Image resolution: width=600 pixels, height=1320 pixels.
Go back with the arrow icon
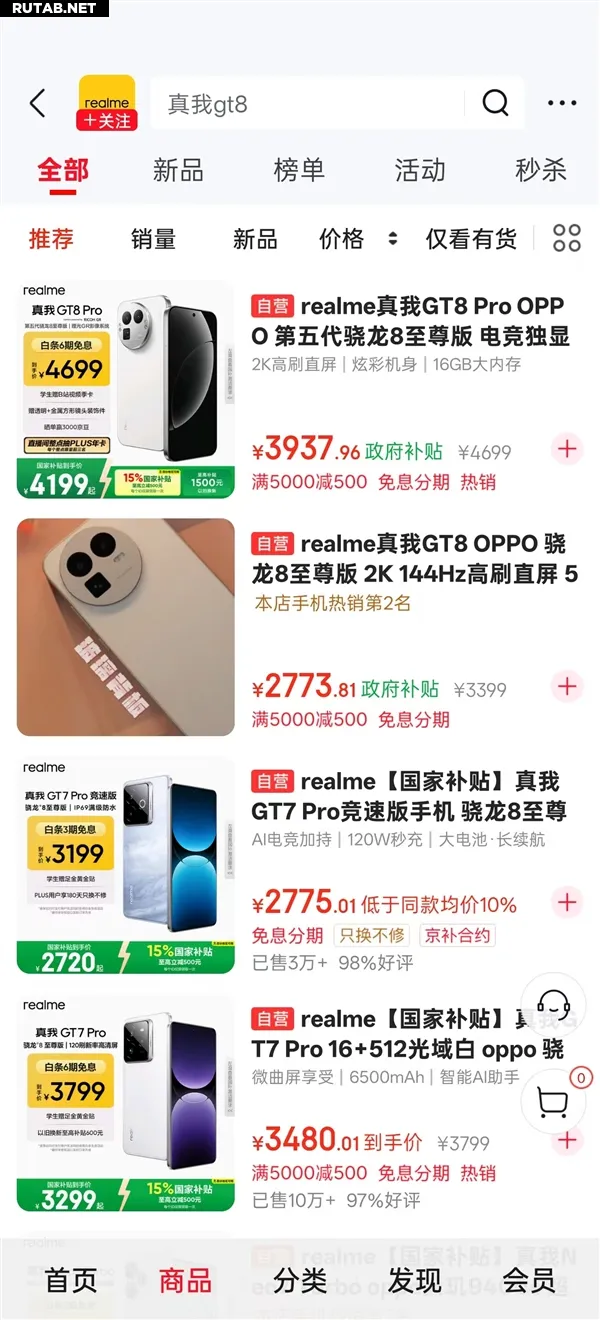38,103
